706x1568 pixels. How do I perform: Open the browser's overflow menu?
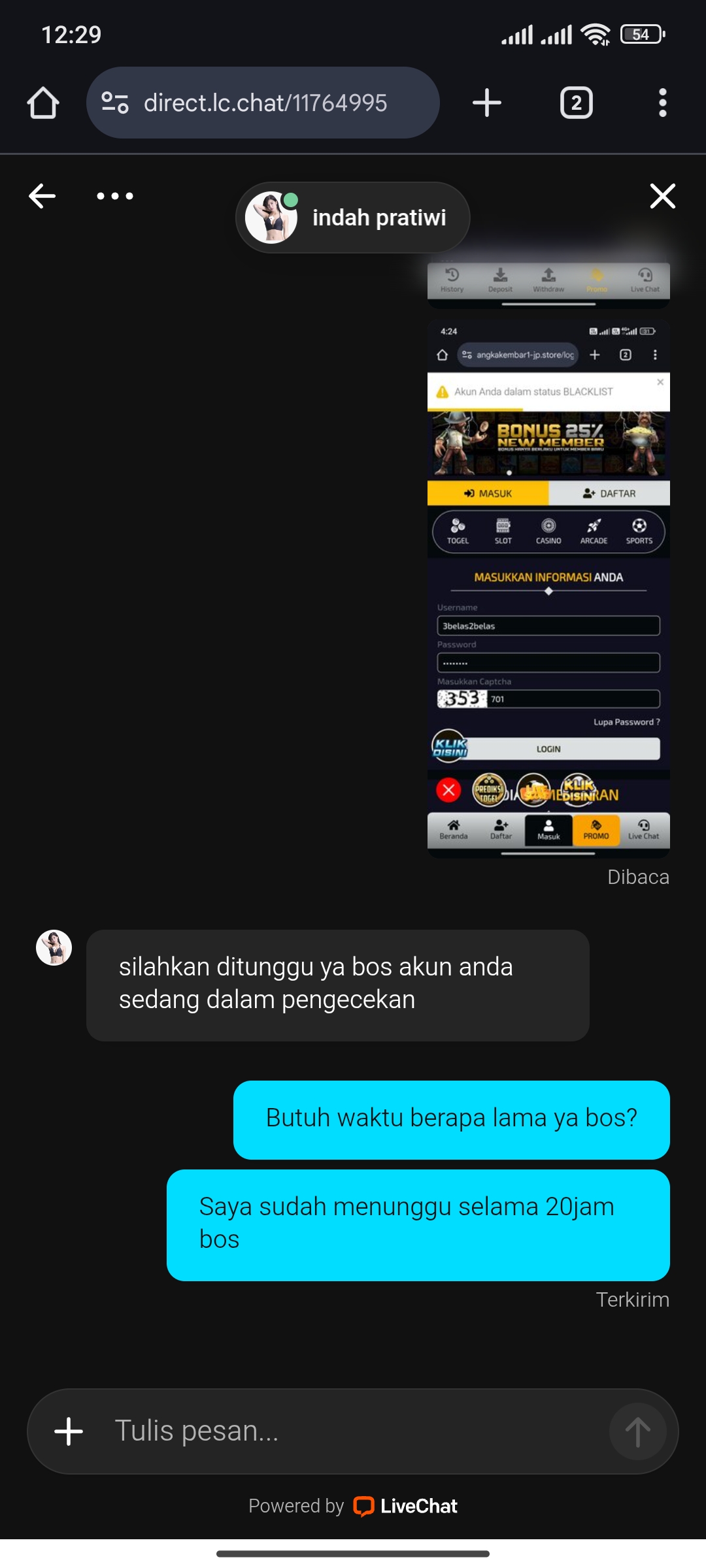tap(662, 103)
